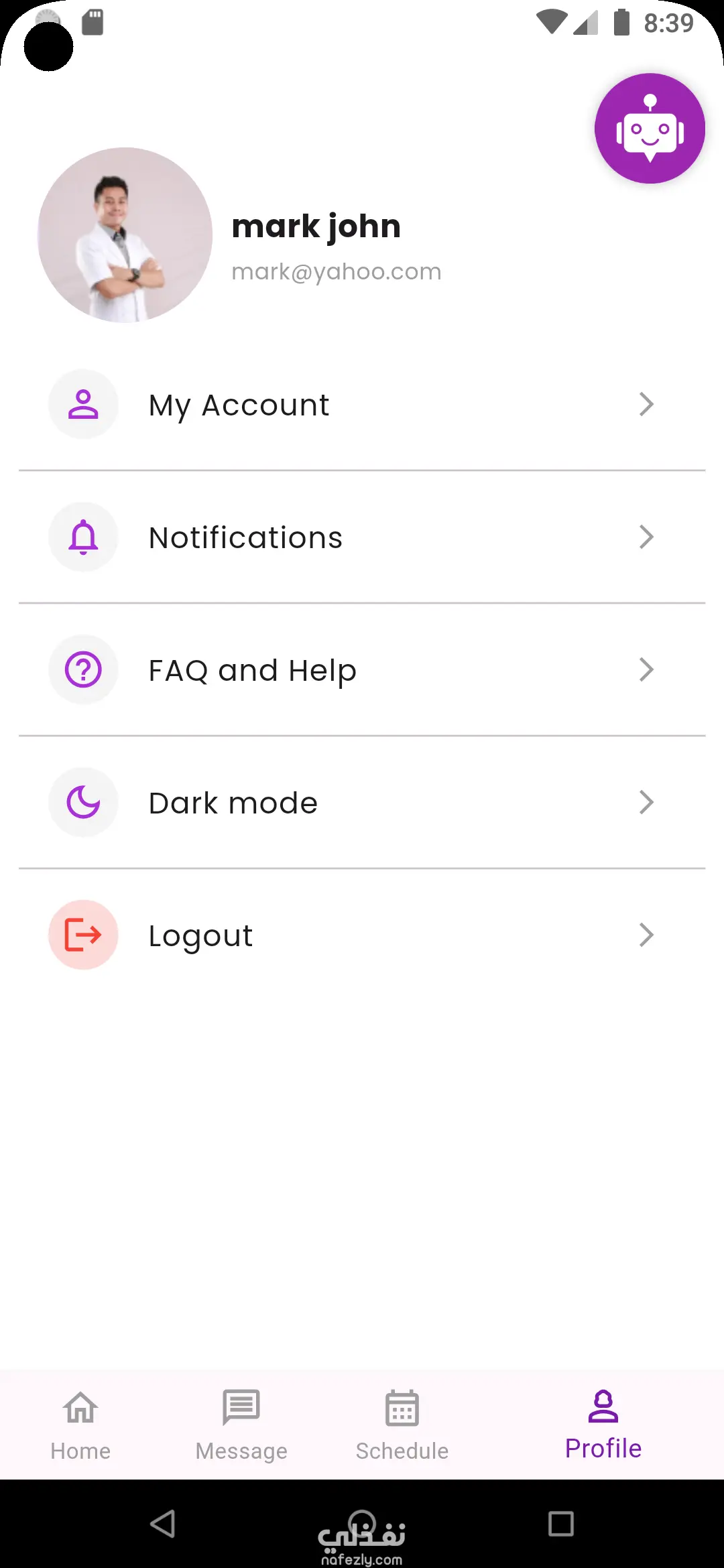
Task: Switch to the Message tab
Action: [241, 1425]
